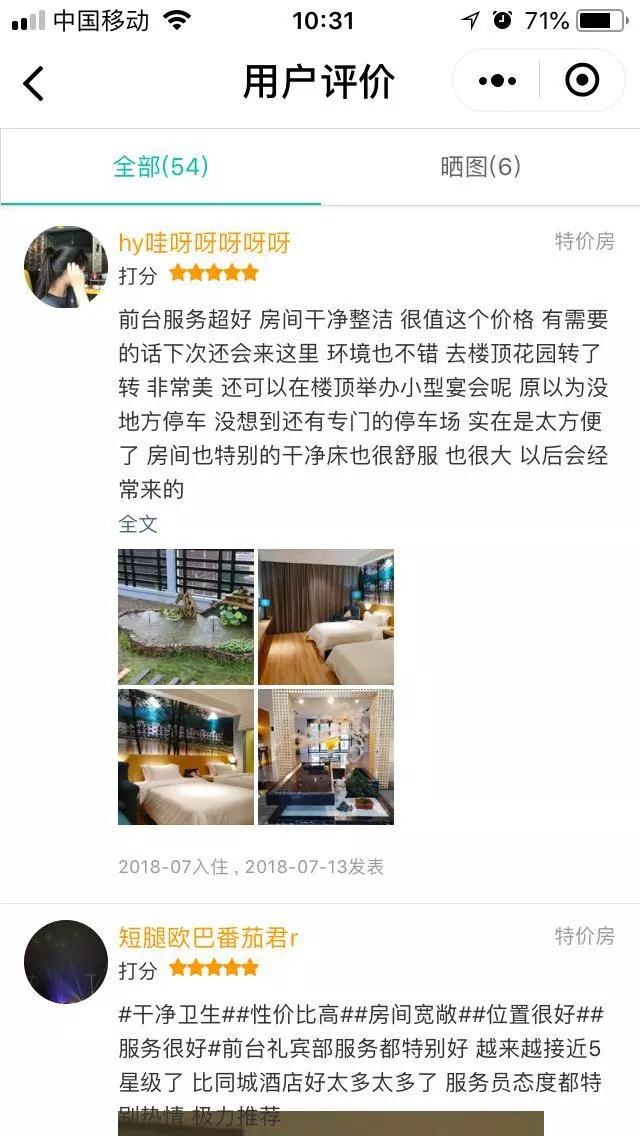The width and height of the screenshot is (640, 1136).
Task: Go back using the top-left arrow
Action: pos(34,83)
